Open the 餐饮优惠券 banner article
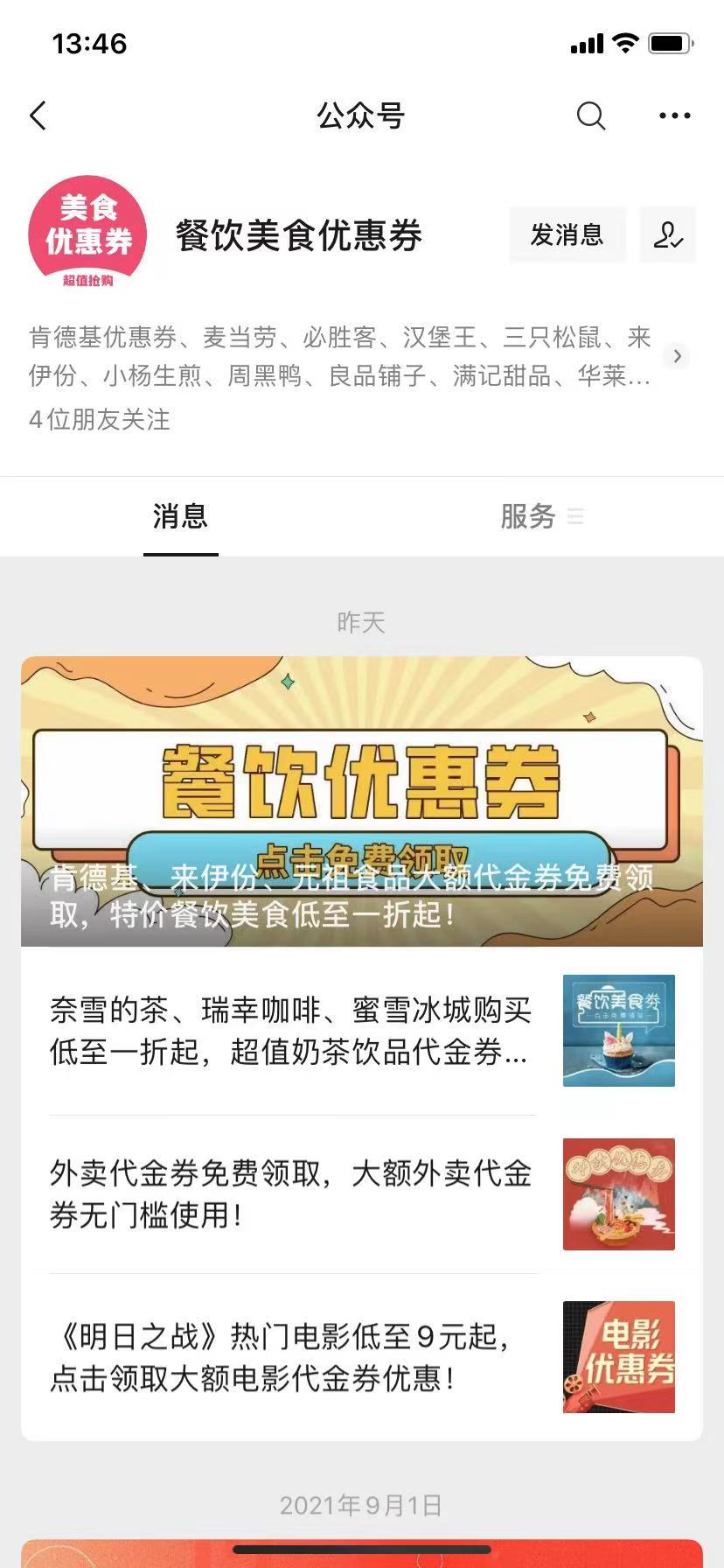The image size is (724, 1568). point(362,801)
